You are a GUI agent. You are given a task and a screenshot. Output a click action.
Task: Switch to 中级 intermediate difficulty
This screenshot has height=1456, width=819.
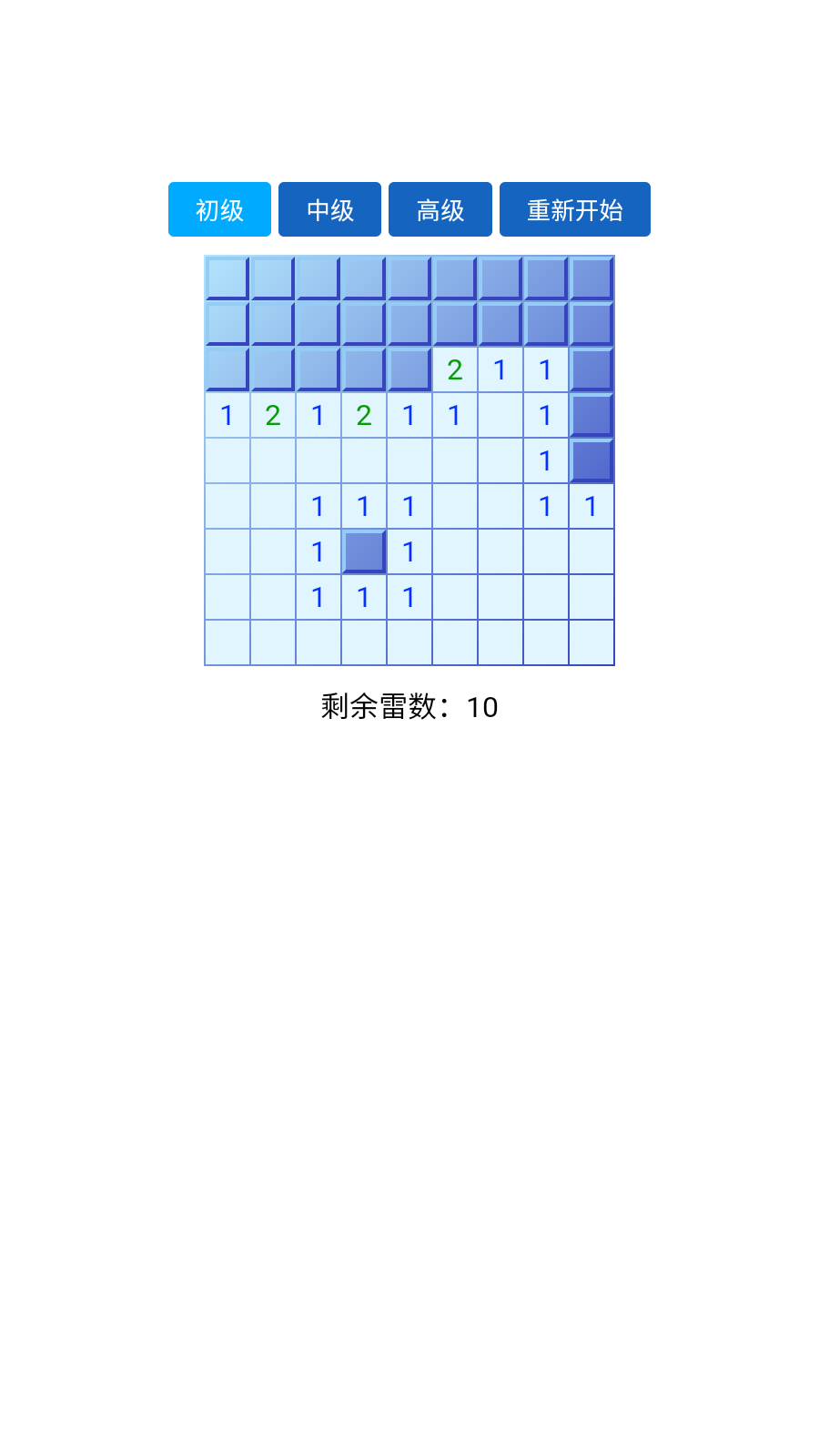coord(329,209)
